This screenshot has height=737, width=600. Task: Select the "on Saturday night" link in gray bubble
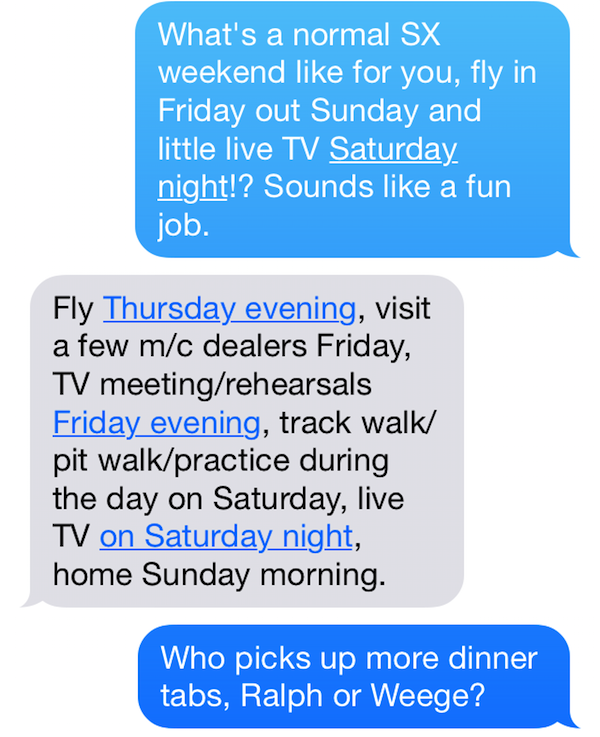pyautogui.click(x=226, y=536)
